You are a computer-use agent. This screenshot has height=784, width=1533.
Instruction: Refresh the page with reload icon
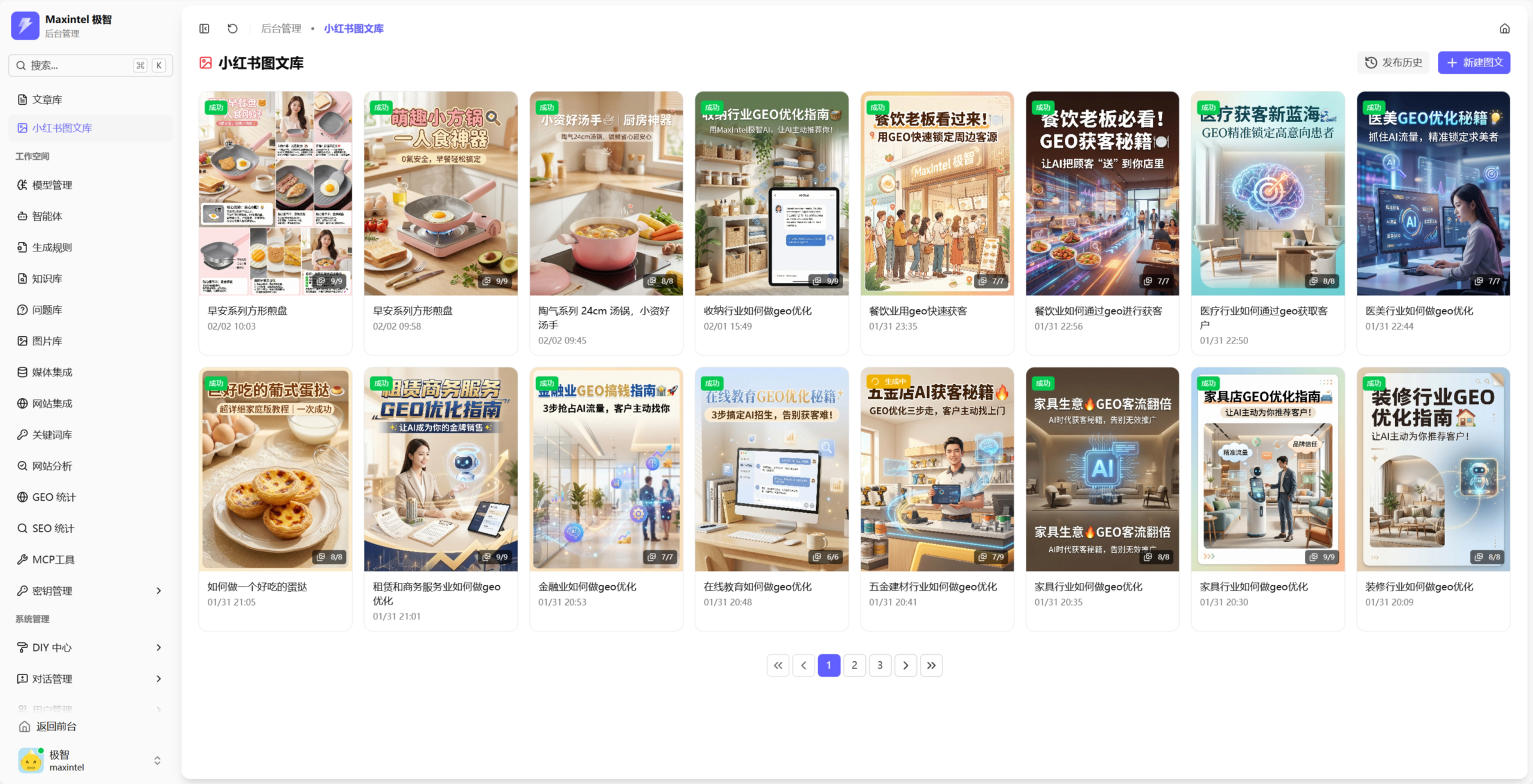tap(232, 29)
